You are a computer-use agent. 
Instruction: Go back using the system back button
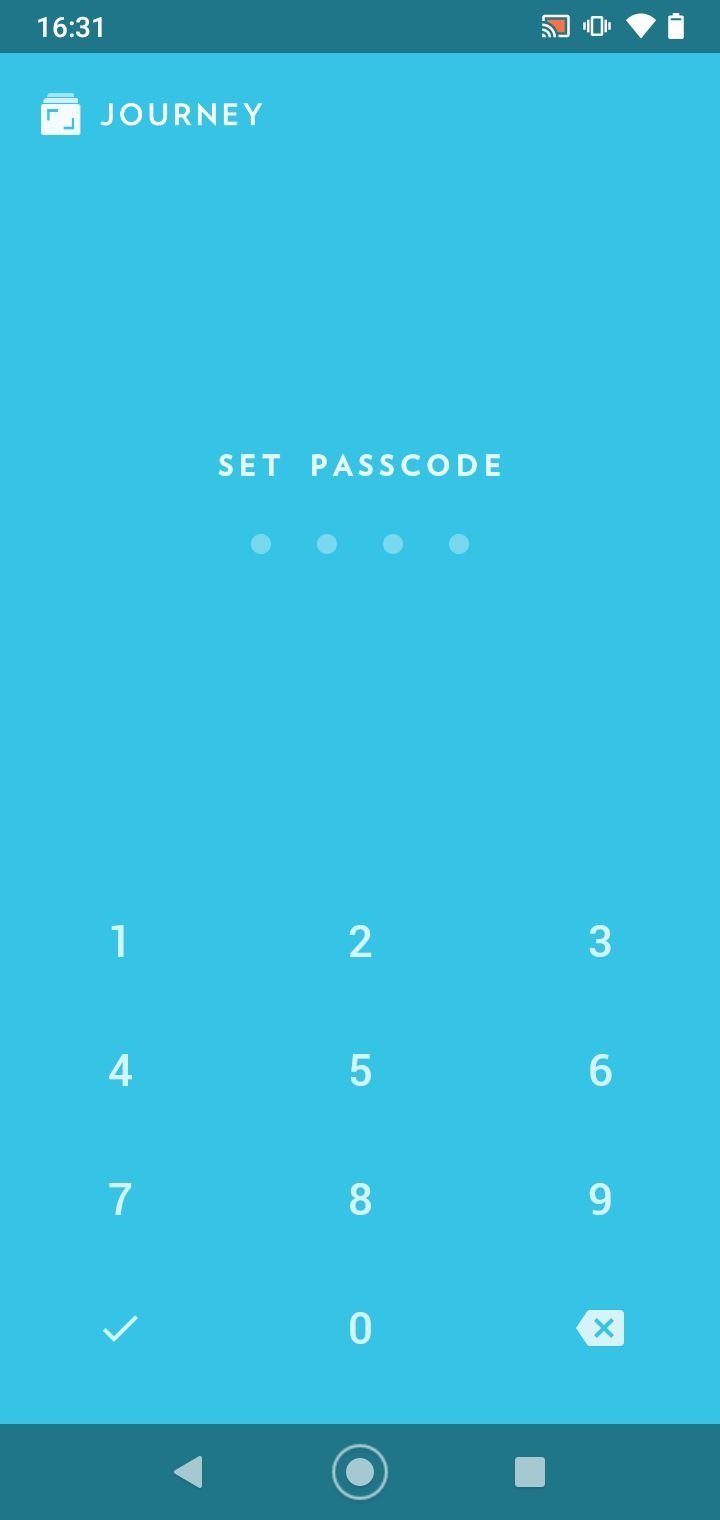(188, 1472)
